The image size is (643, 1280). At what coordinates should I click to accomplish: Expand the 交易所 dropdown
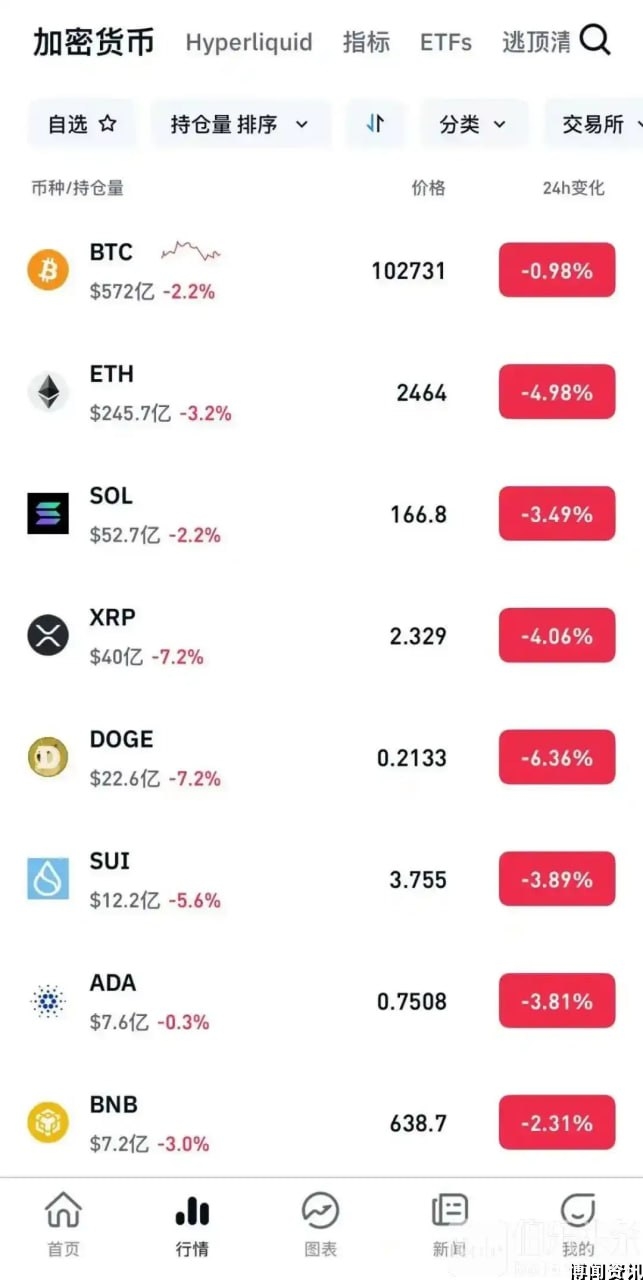[x=593, y=124]
